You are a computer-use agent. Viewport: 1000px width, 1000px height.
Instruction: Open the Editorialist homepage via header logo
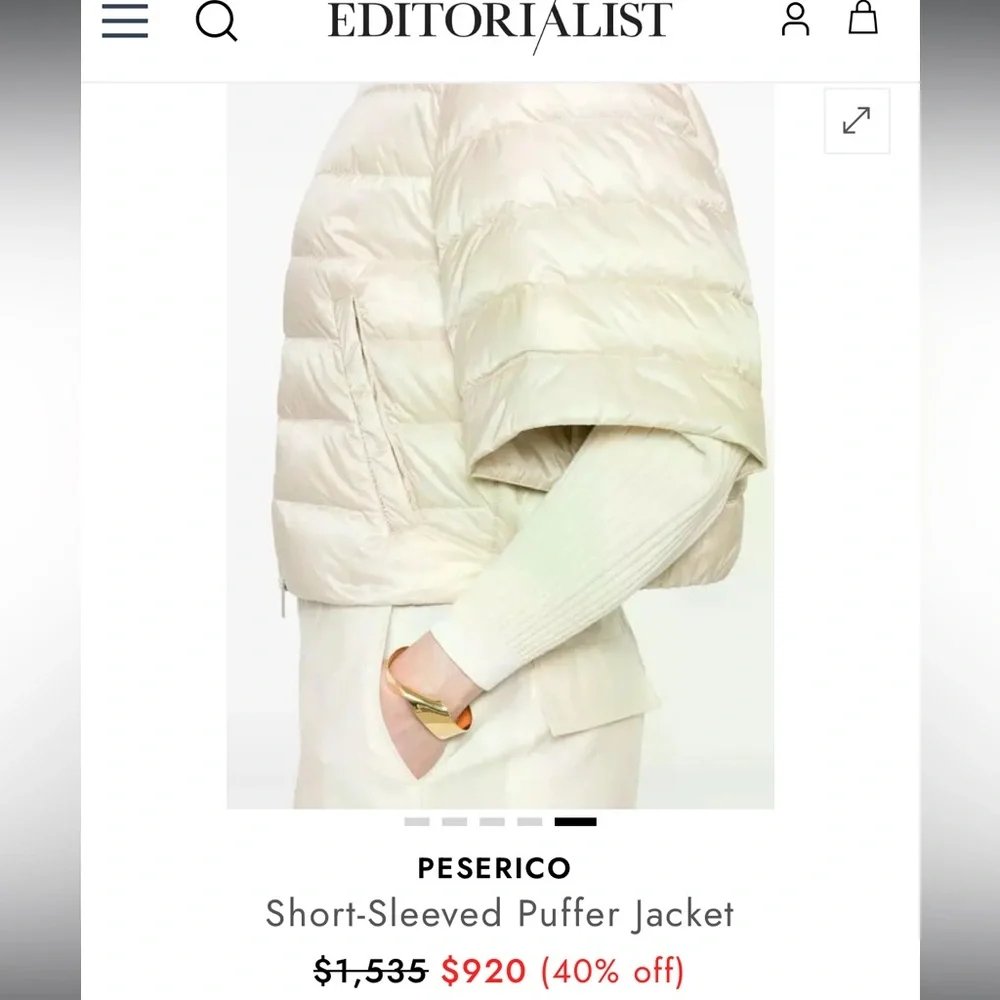pyautogui.click(x=500, y=22)
